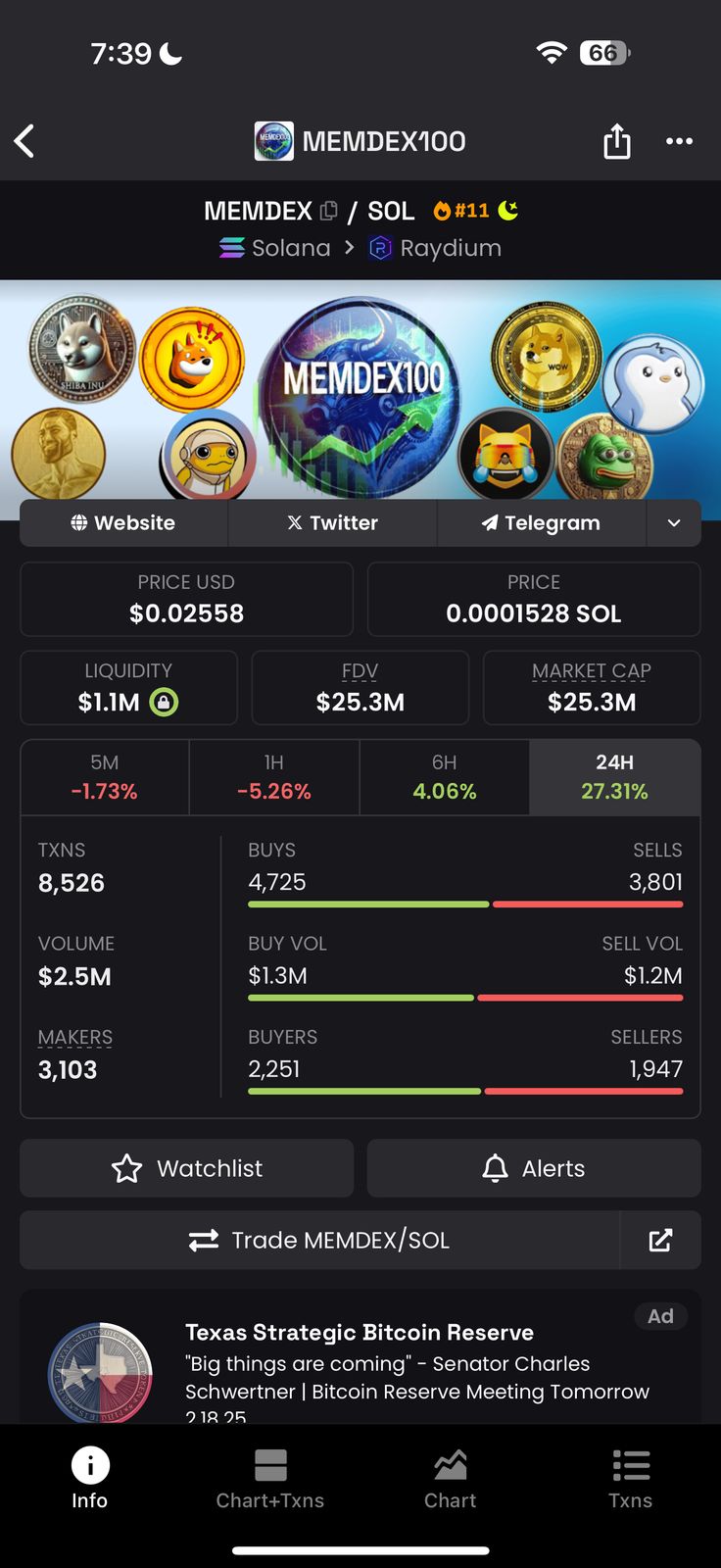Share the MEMDEX100 page
The width and height of the screenshot is (721, 1568).
616,141
